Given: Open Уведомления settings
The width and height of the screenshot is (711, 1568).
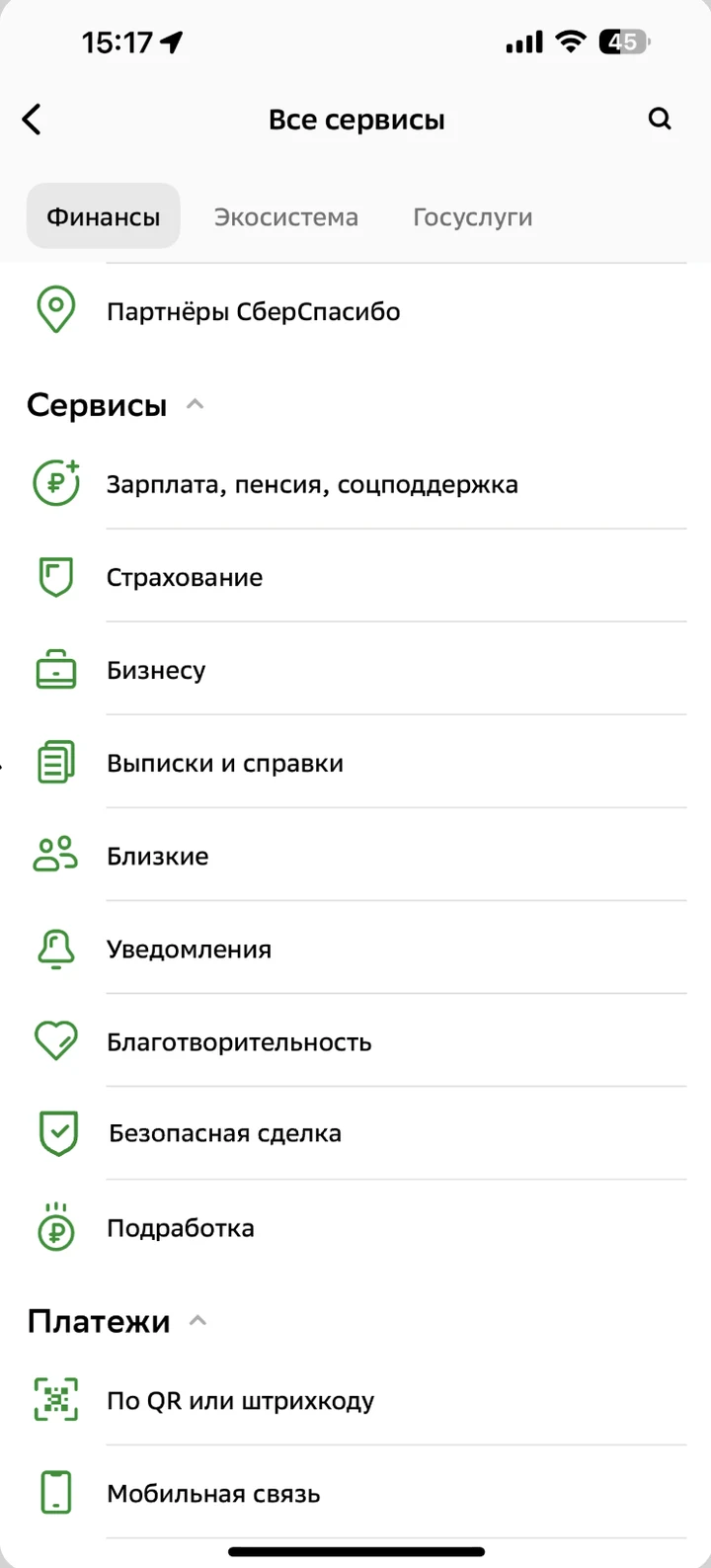Looking at the screenshot, I should point(355,949).
